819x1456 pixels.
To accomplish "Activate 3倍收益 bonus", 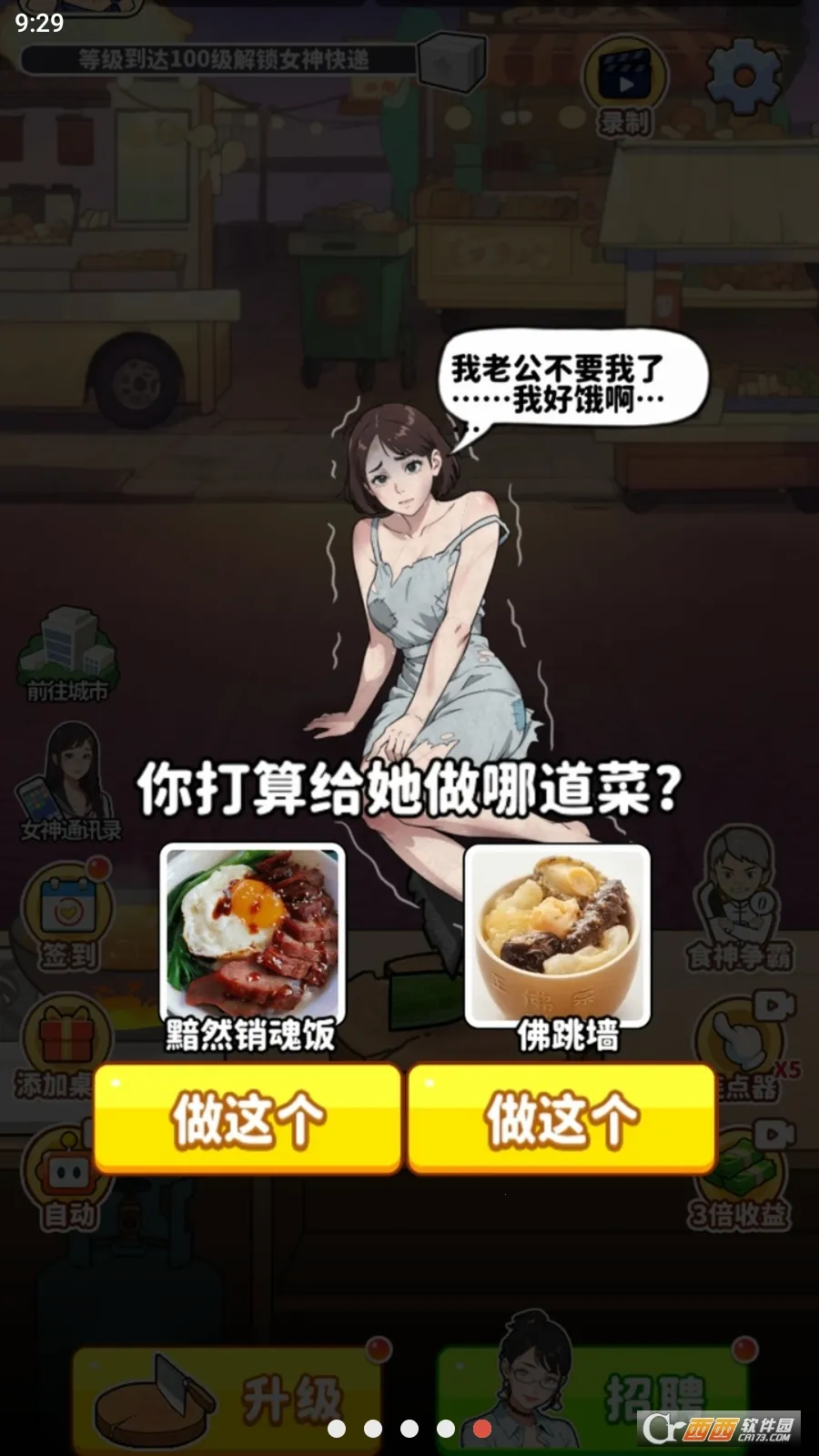I will (x=739, y=1178).
